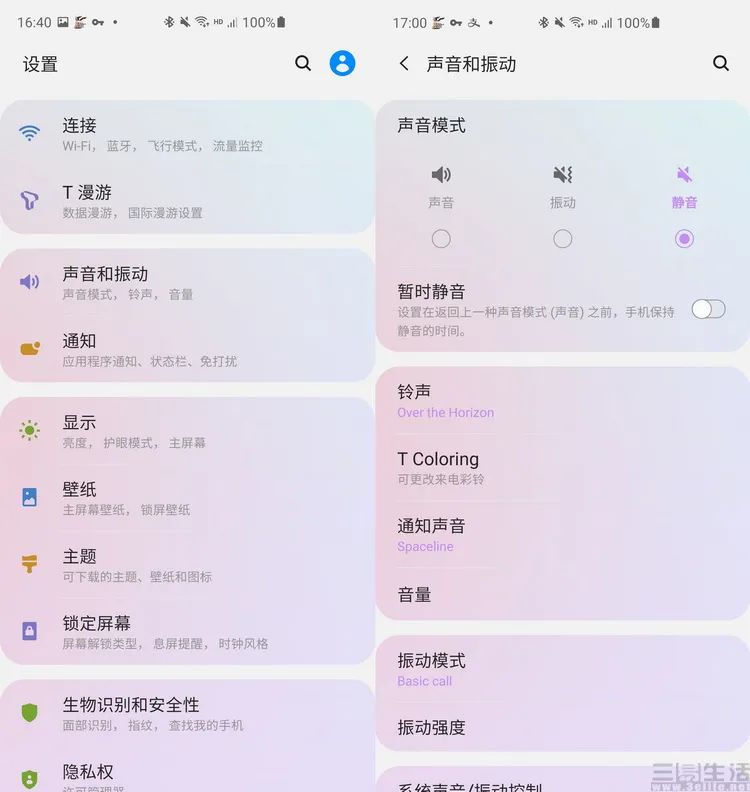The width and height of the screenshot is (750, 792).
Task: Open 通知声音 Spaceline setting
Action: coord(563,535)
